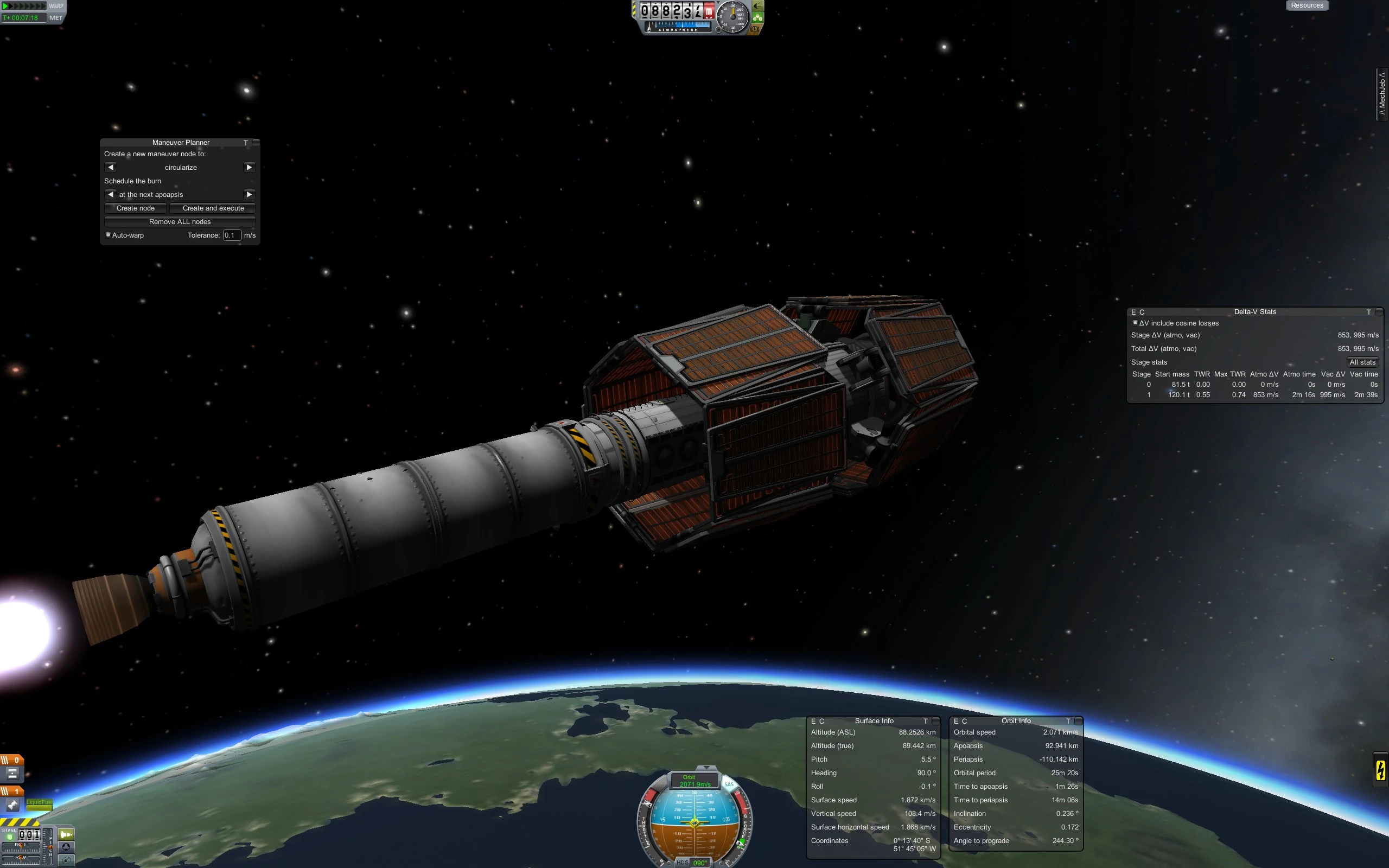Switch to docking mode
This screenshot has width=1389, height=868.
pos(66,847)
